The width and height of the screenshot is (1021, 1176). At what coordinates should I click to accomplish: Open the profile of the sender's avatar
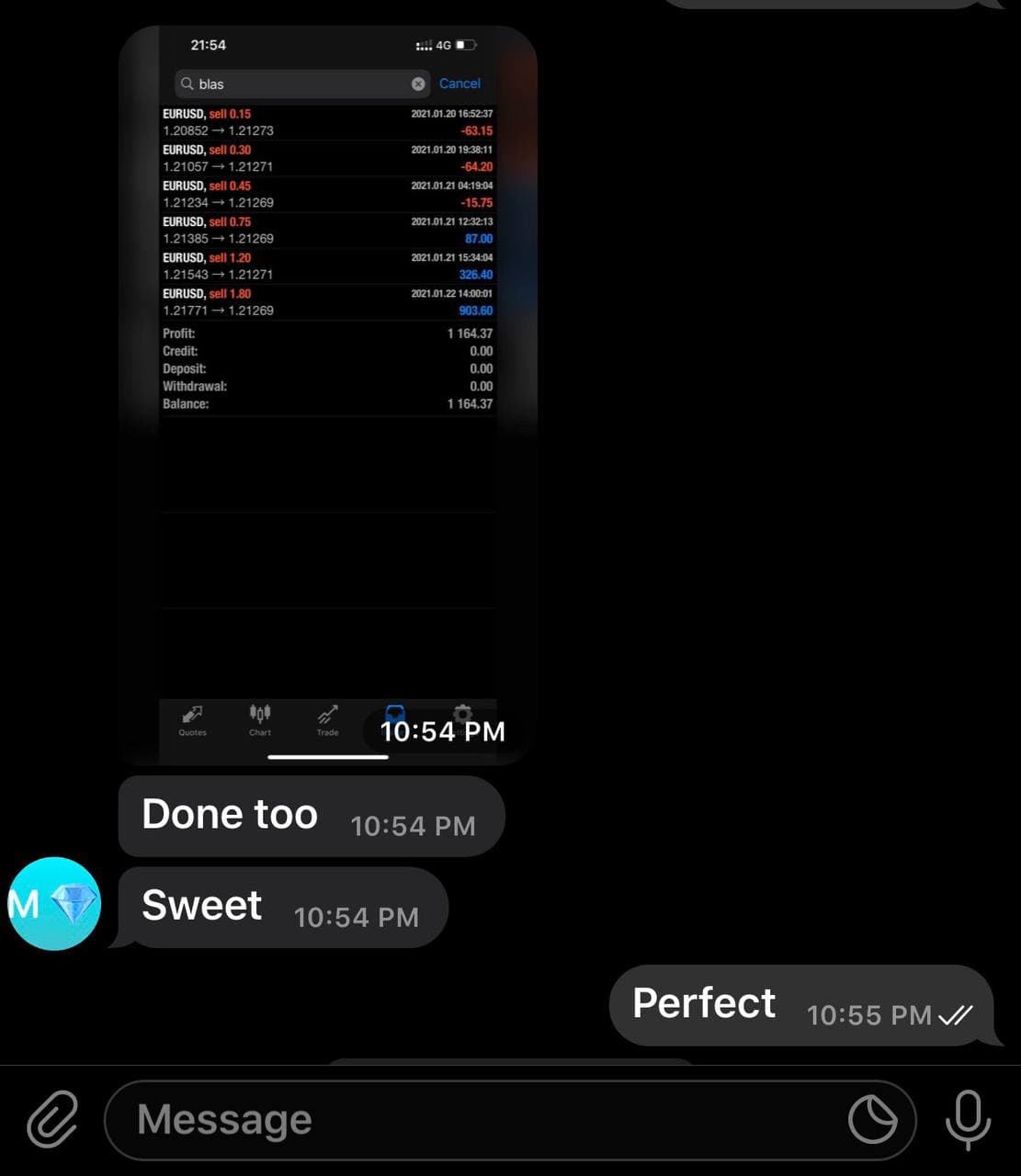tap(54, 904)
